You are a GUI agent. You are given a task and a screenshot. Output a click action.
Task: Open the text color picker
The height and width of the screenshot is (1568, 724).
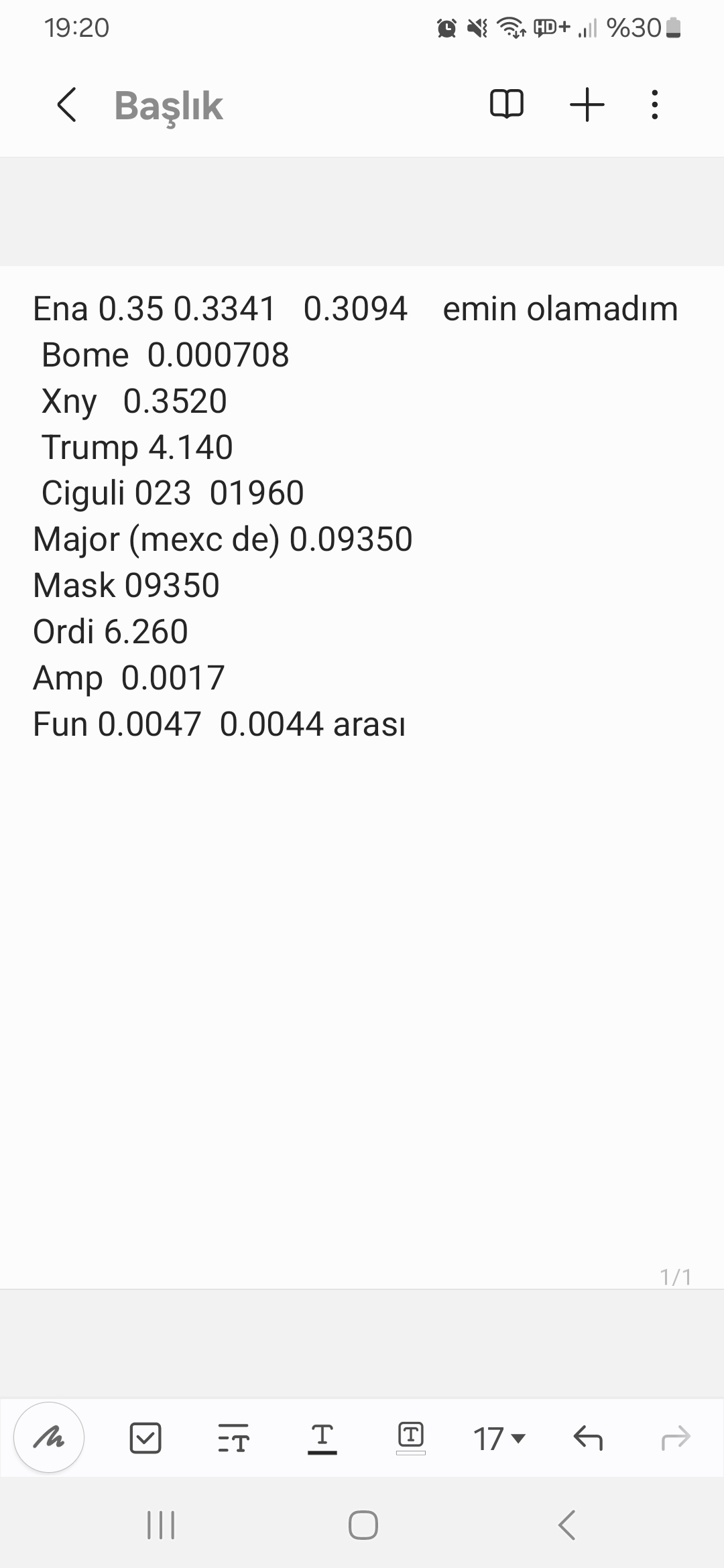[x=322, y=1437]
